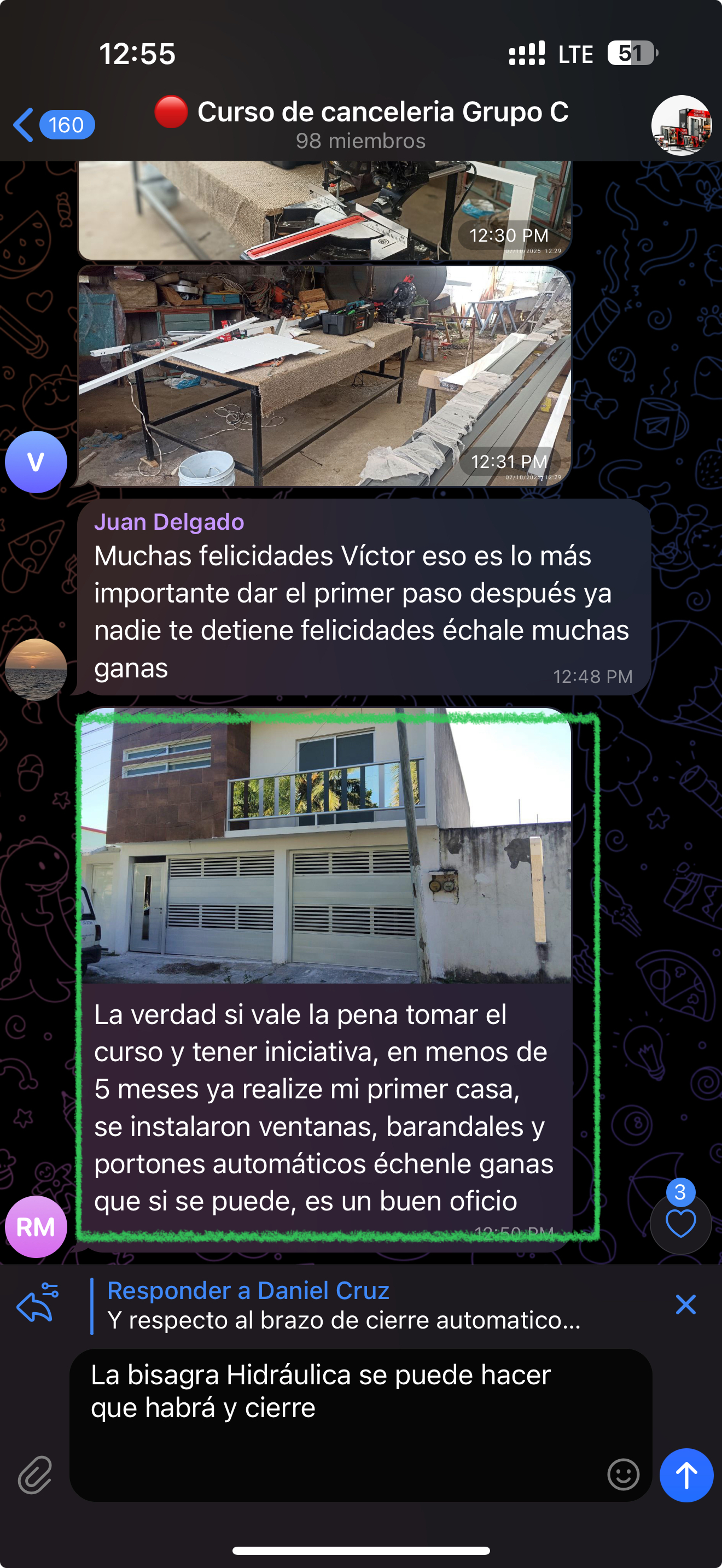Open Juan Delgado's profile from his name

tap(169, 522)
